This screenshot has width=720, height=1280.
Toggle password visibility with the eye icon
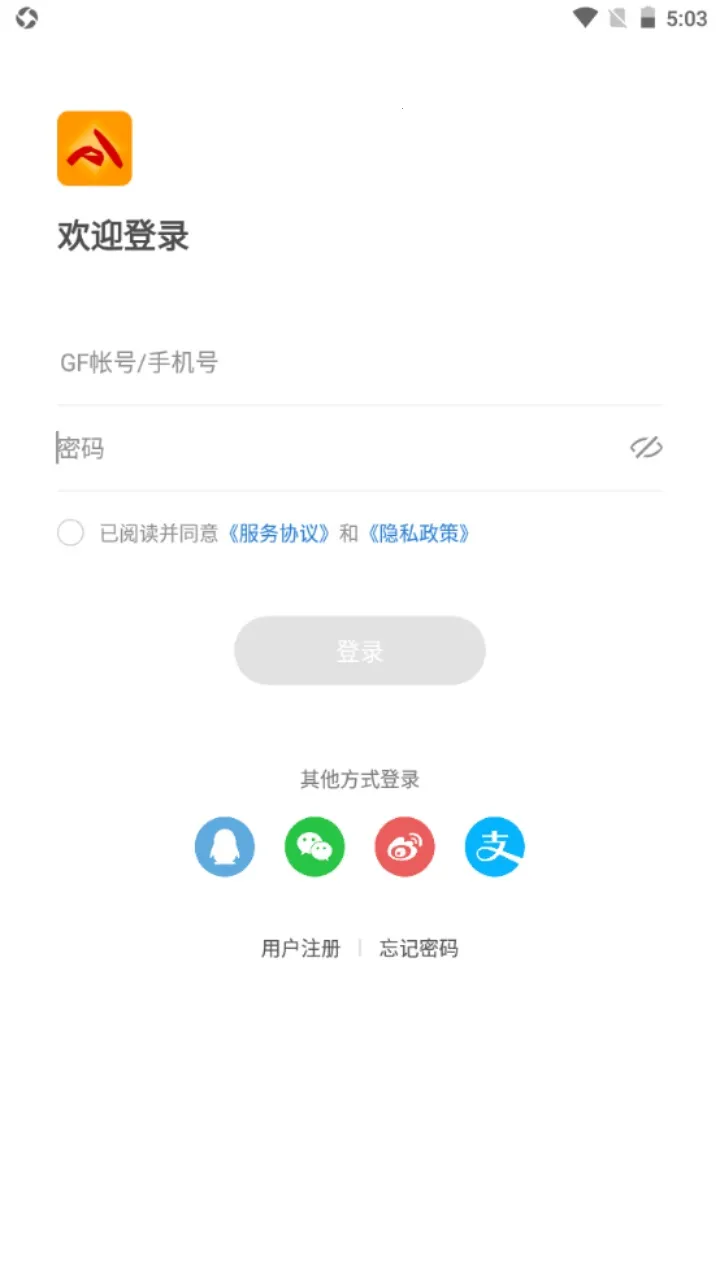click(x=646, y=449)
